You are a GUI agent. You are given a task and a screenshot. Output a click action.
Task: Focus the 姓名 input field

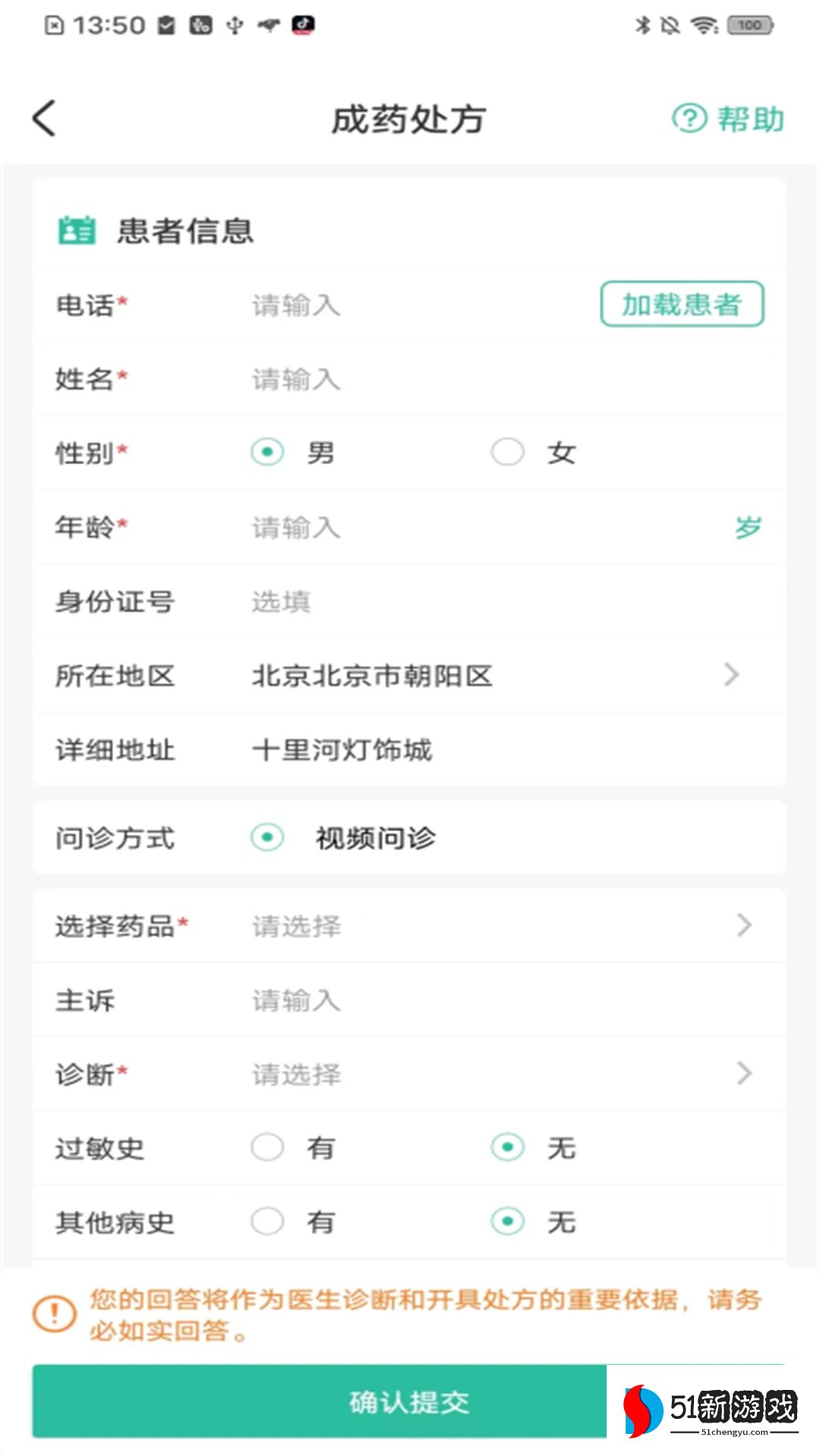(455, 379)
